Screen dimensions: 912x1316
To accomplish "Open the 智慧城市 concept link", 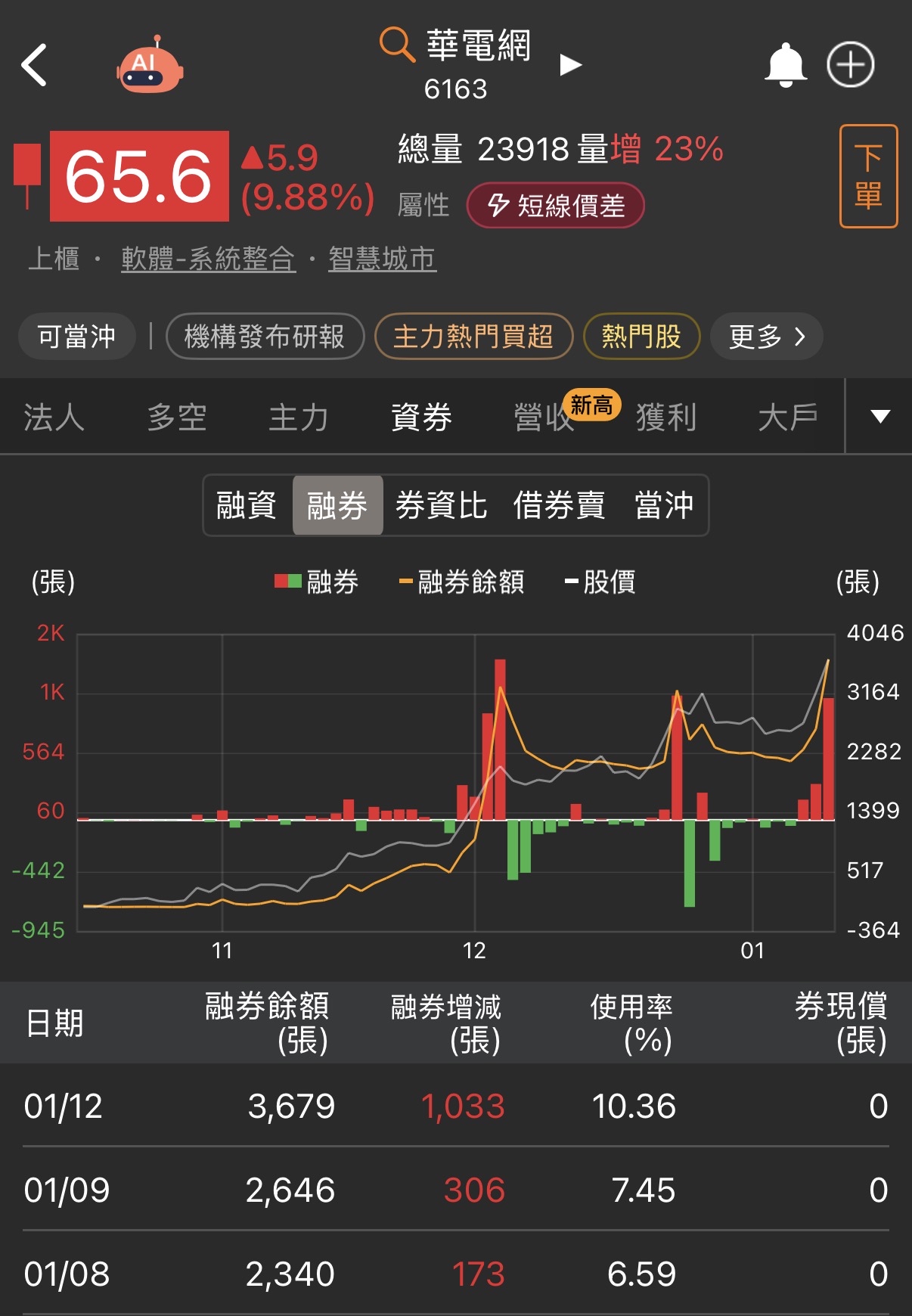I will coord(382,259).
